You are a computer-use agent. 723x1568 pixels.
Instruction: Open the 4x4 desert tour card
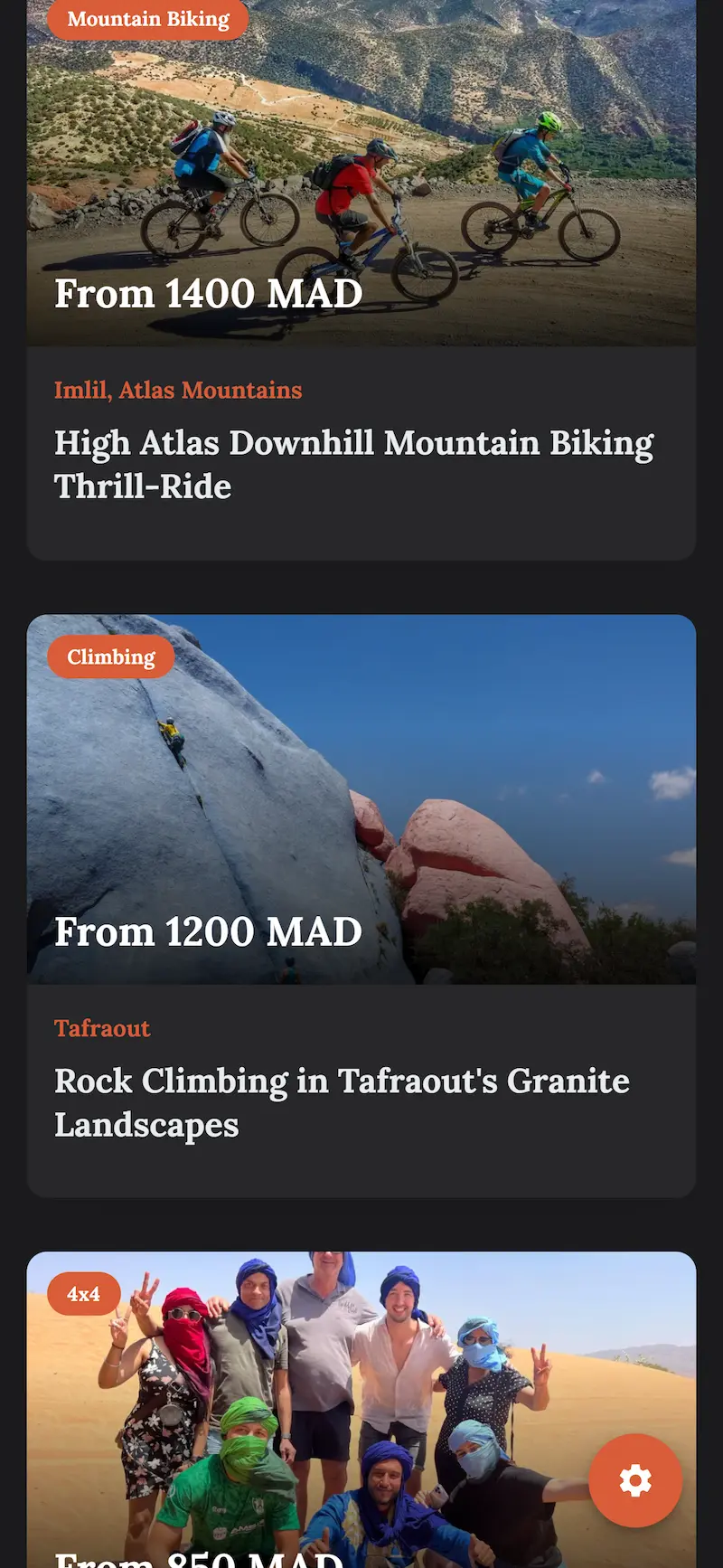(x=316, y=1411)
